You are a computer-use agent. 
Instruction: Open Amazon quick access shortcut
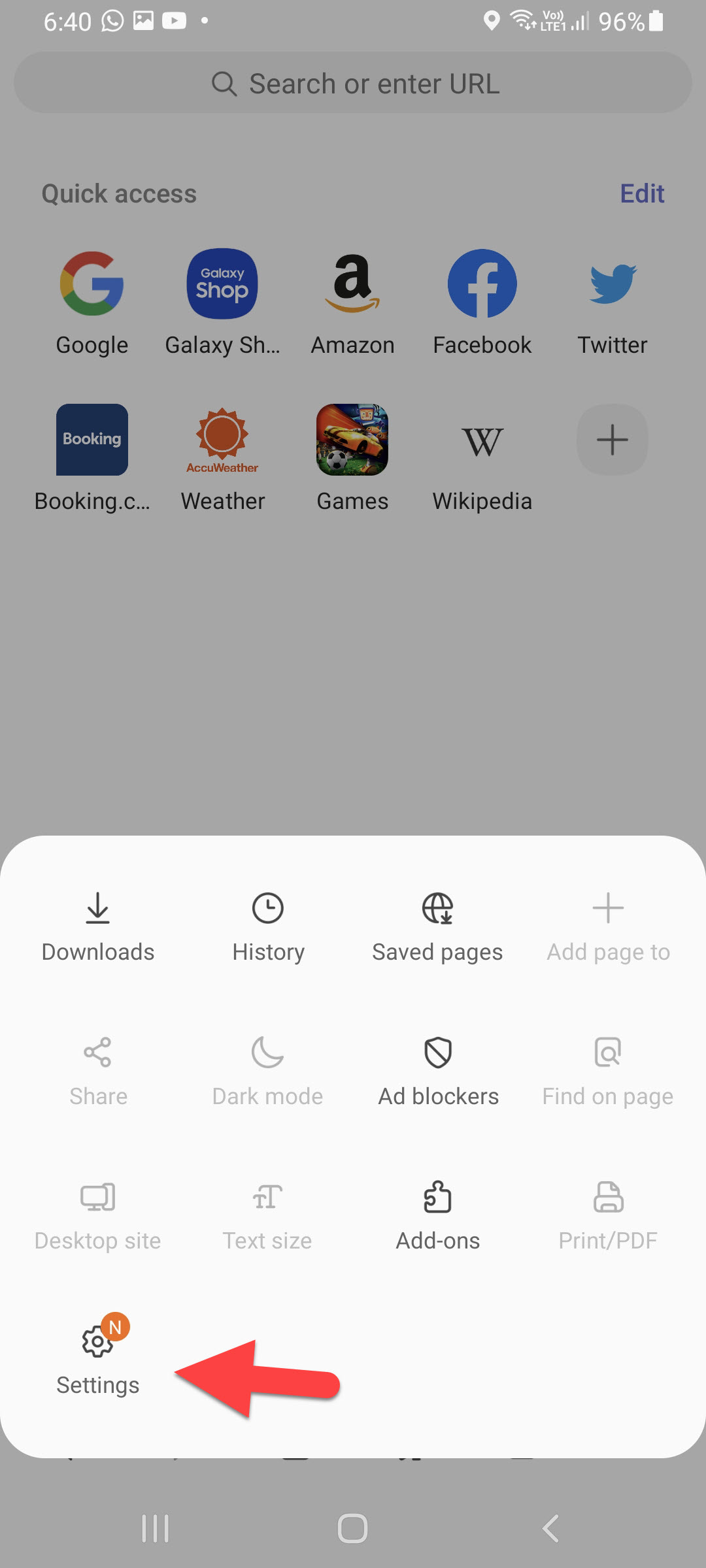pyautogui.click(x=352, y=302)
